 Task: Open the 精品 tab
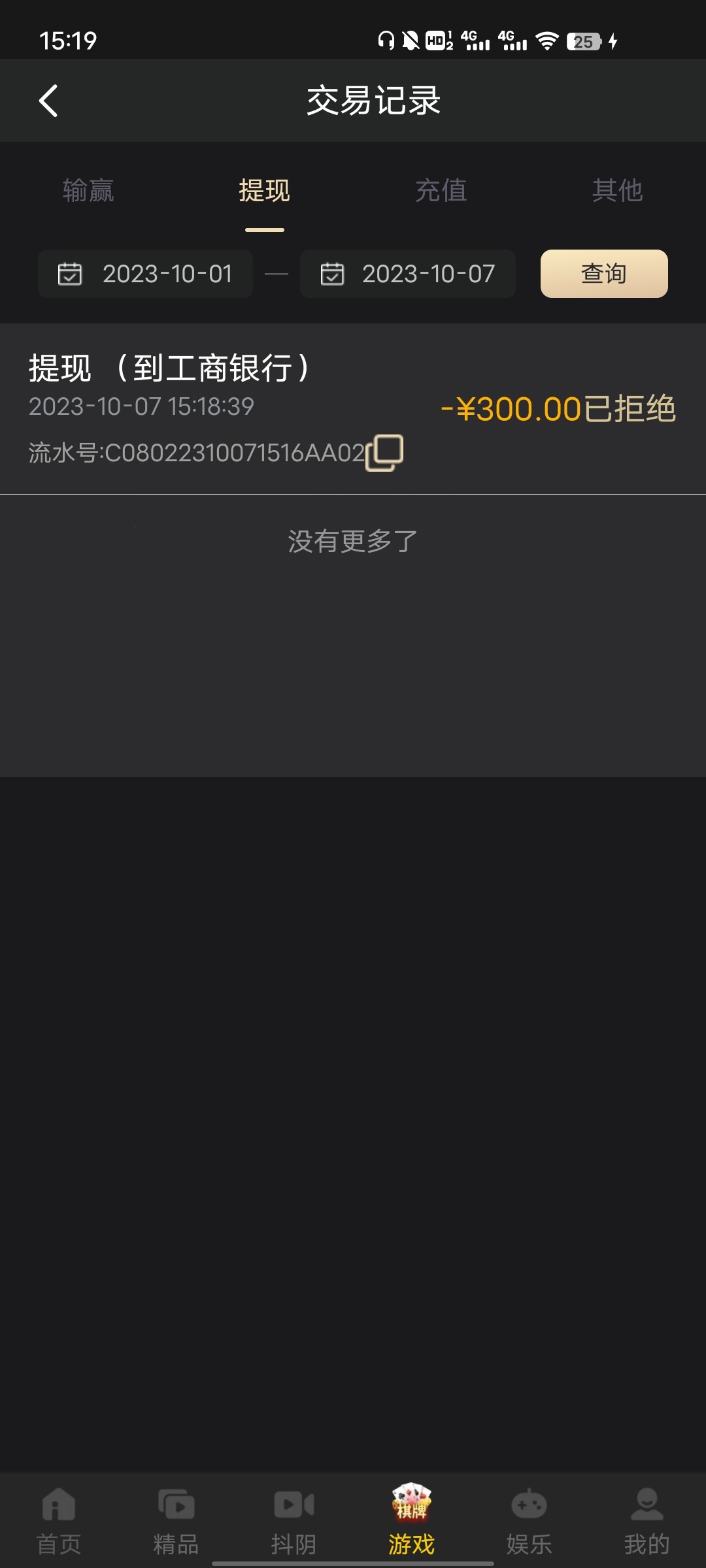(x=176, y=1520)
